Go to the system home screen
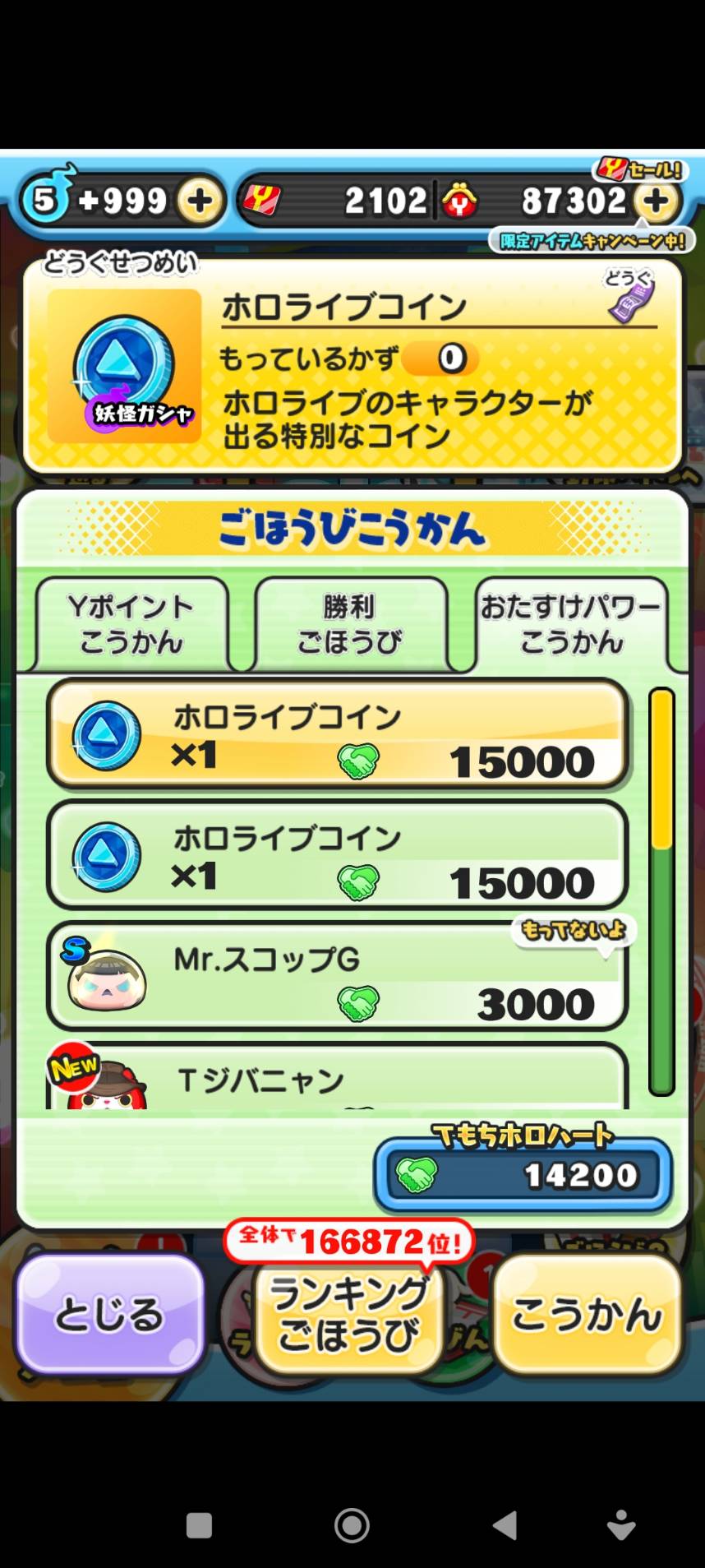Image resolution: width=705 pixels, height=1568 pixels. (352, 1525)
